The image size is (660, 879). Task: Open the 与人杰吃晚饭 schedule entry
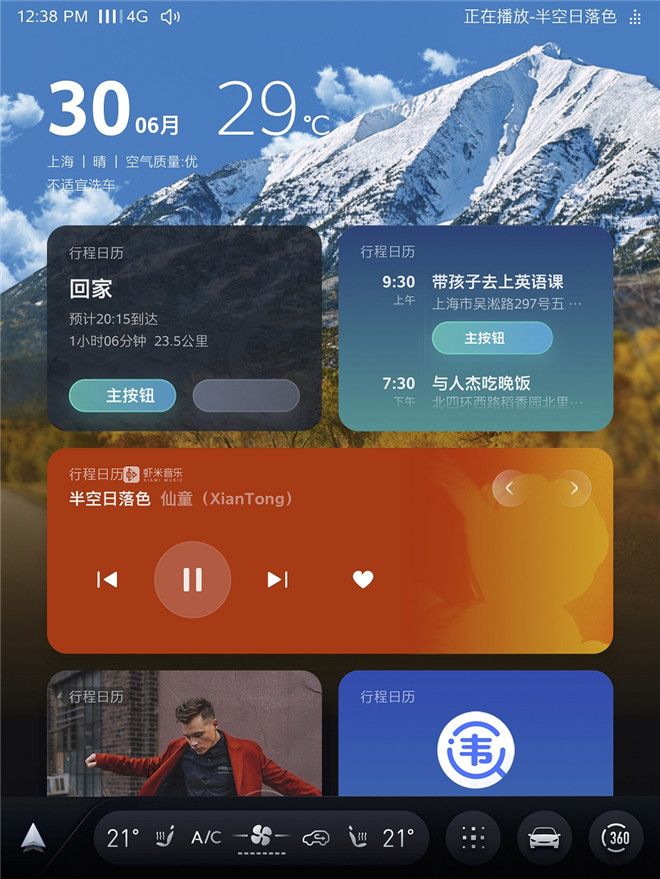click(482, 384)
